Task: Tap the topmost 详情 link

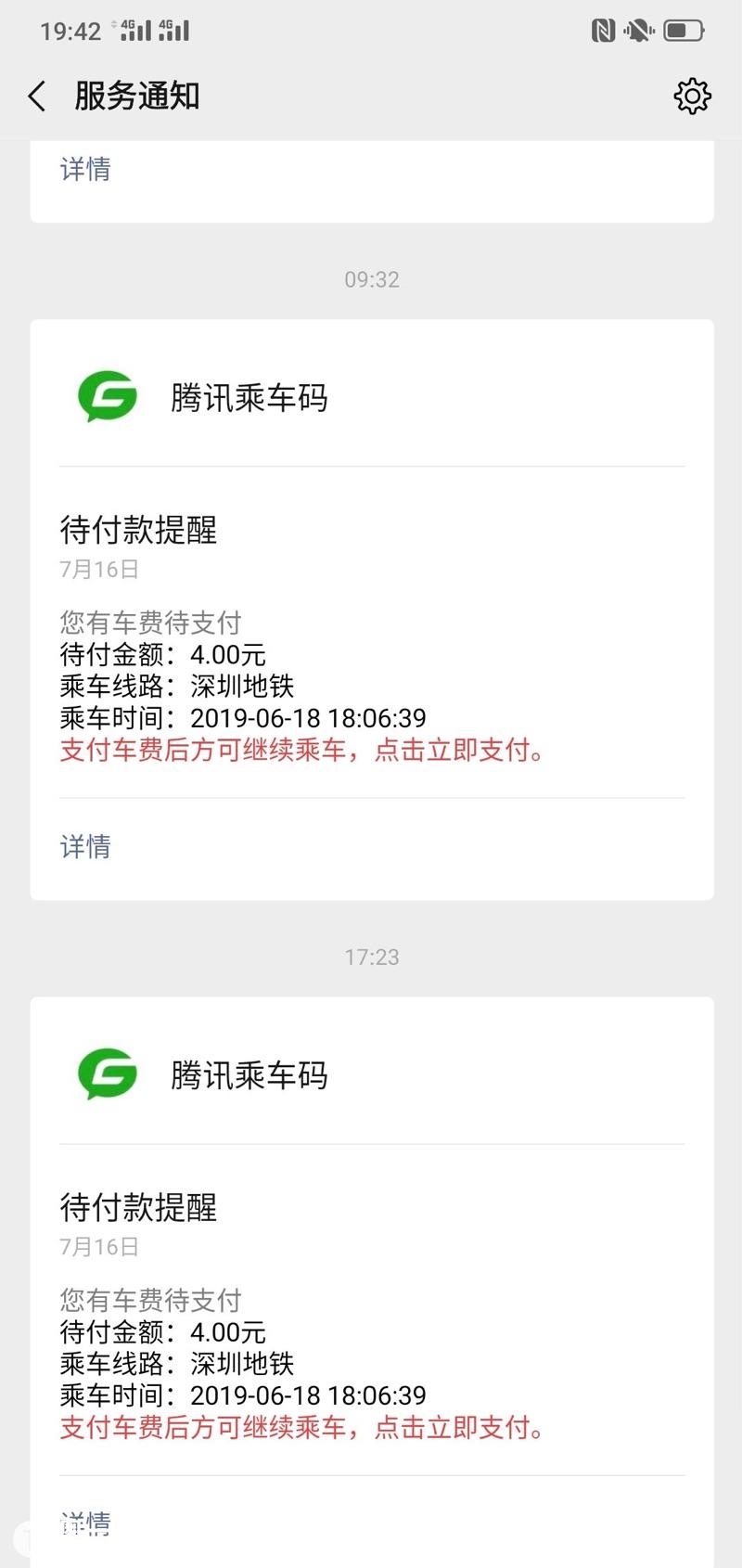Action: coord(84,168)
